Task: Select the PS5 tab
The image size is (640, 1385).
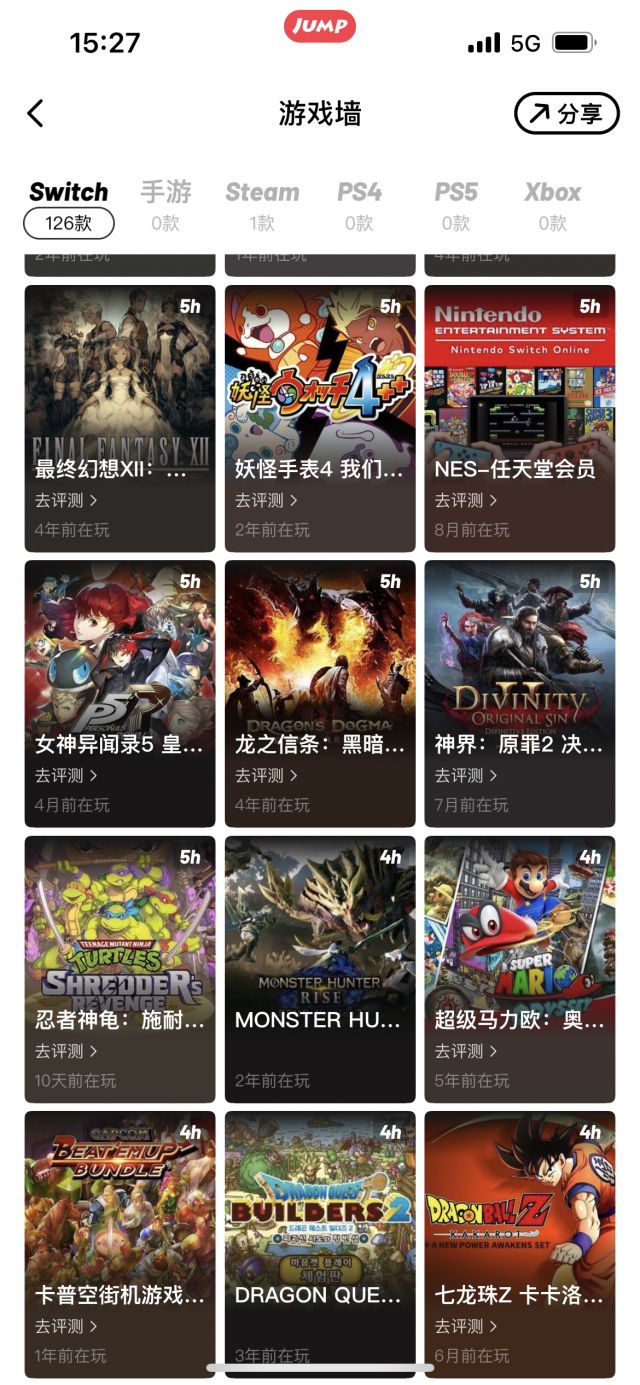Action: click(x=456, y=204)
